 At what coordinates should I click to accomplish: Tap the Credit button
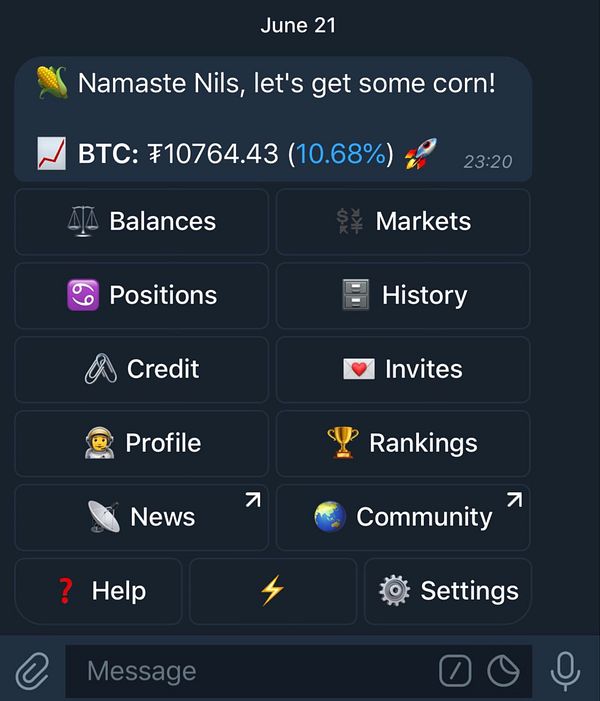141,369
